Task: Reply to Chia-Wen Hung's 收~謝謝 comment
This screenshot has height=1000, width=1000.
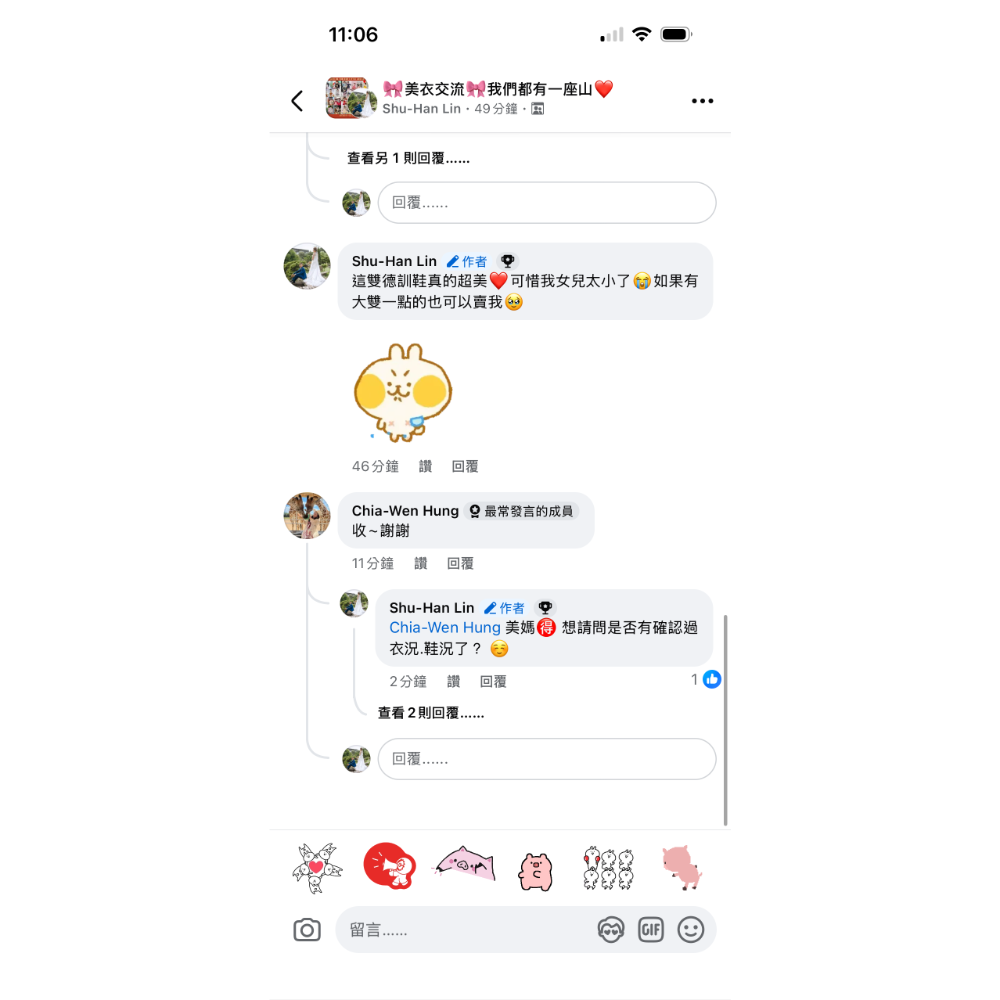Action: [460, 564]
